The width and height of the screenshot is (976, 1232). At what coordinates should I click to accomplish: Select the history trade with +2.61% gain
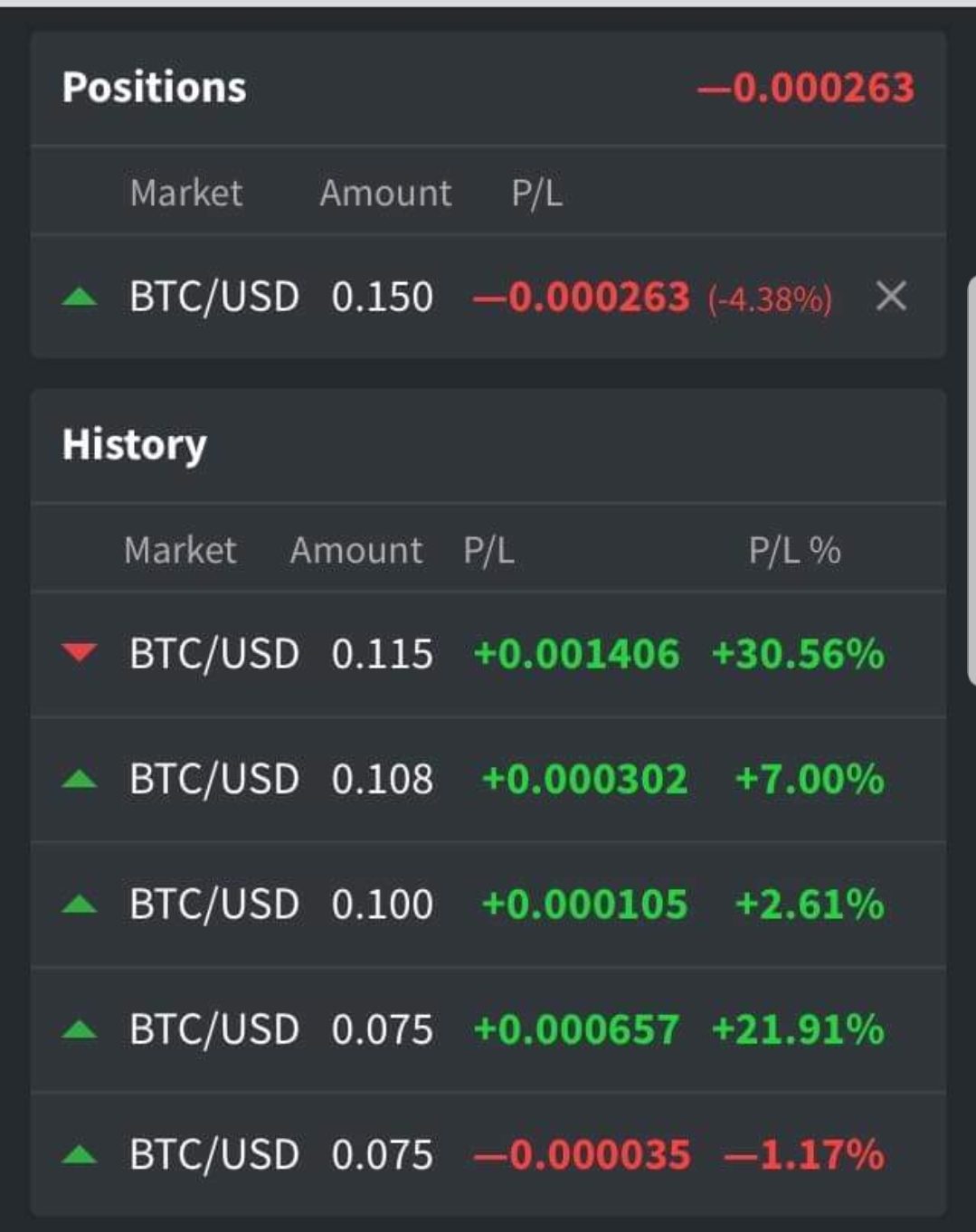[488, 904]
